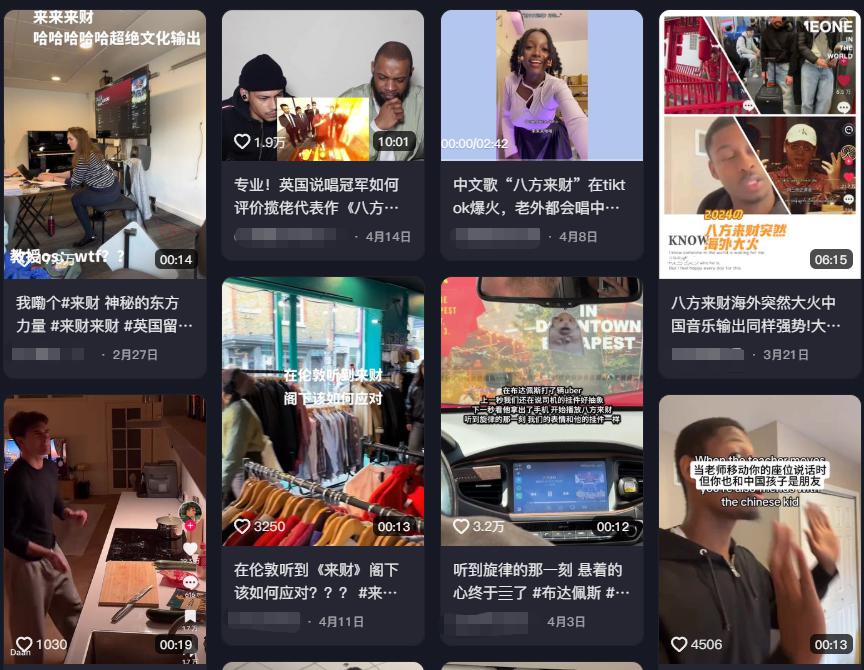Open the kitchen dancing video with 1030 likes

point(104,528)
